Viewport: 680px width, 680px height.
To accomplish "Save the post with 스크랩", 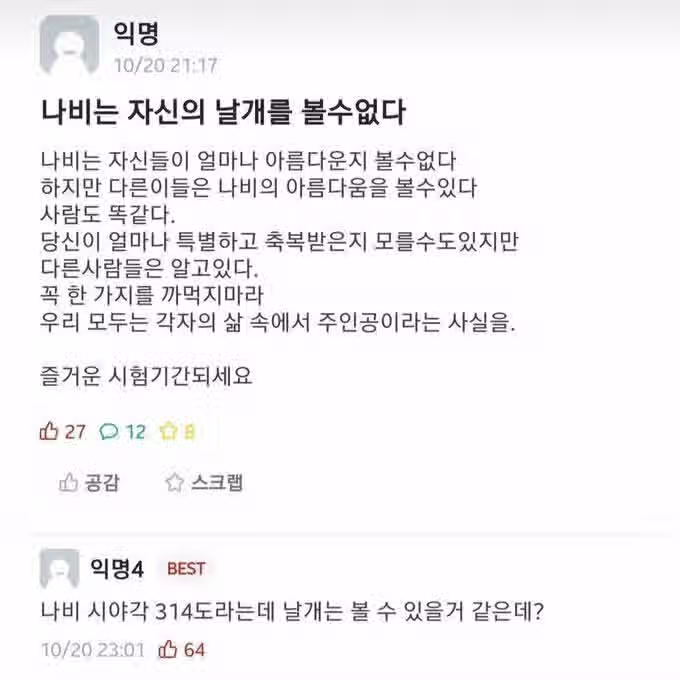I will (x=204, y=483).
